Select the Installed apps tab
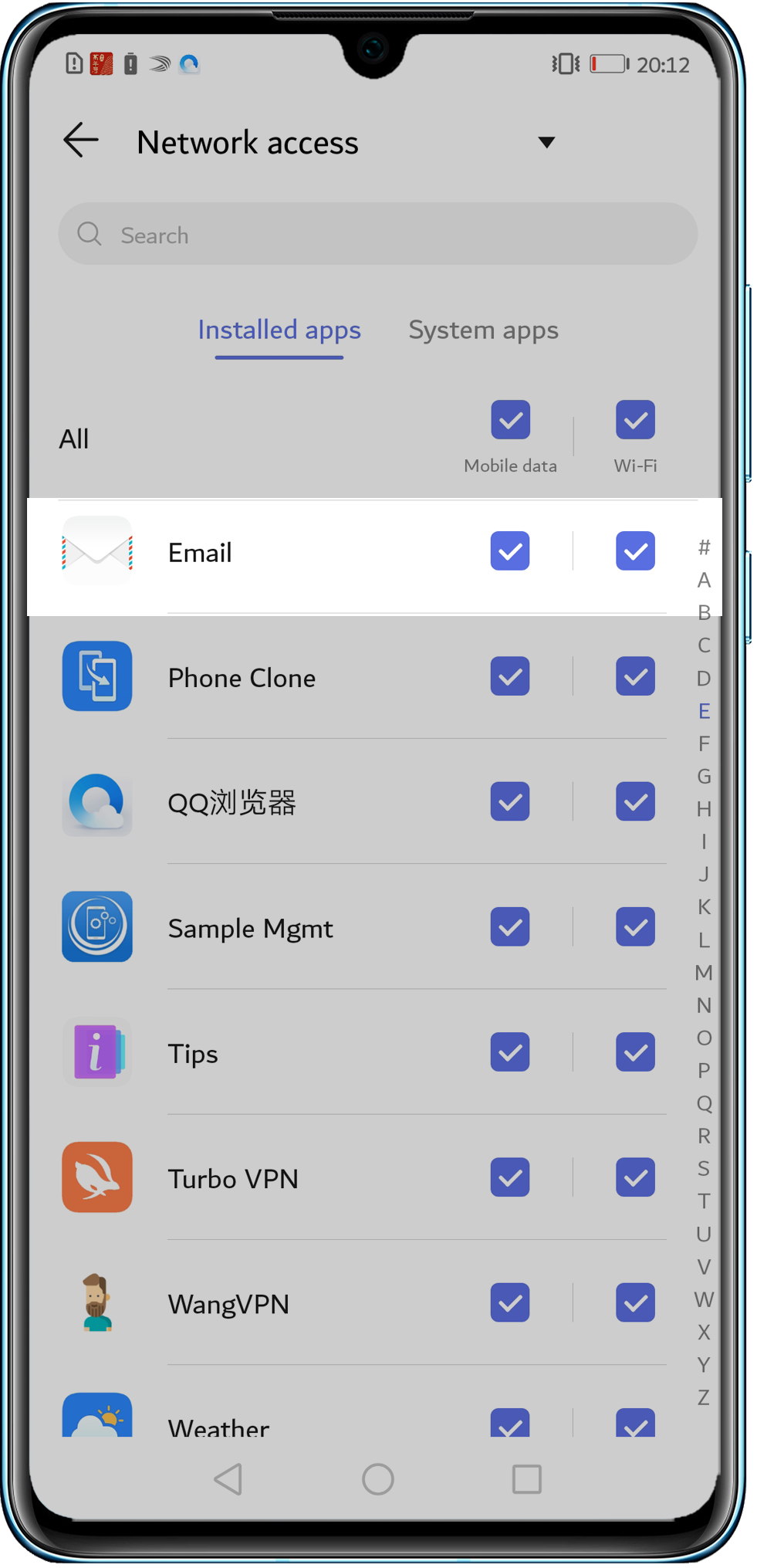 tap(279, 330)
